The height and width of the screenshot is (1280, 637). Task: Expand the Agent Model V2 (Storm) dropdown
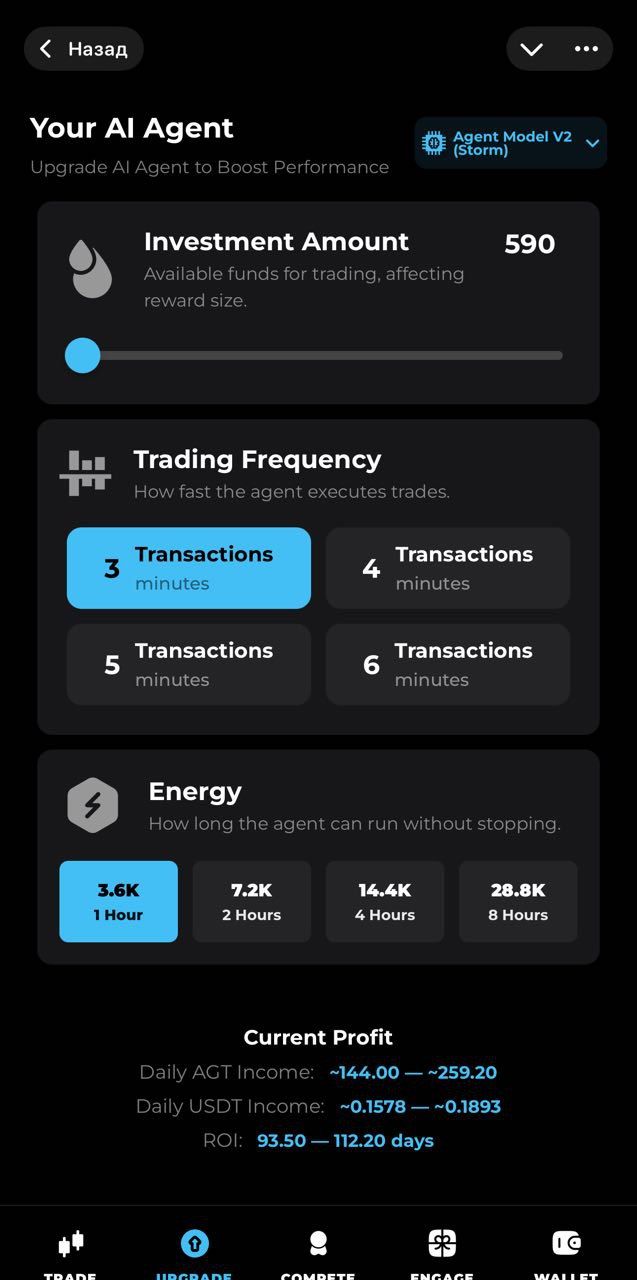(511, 143)
